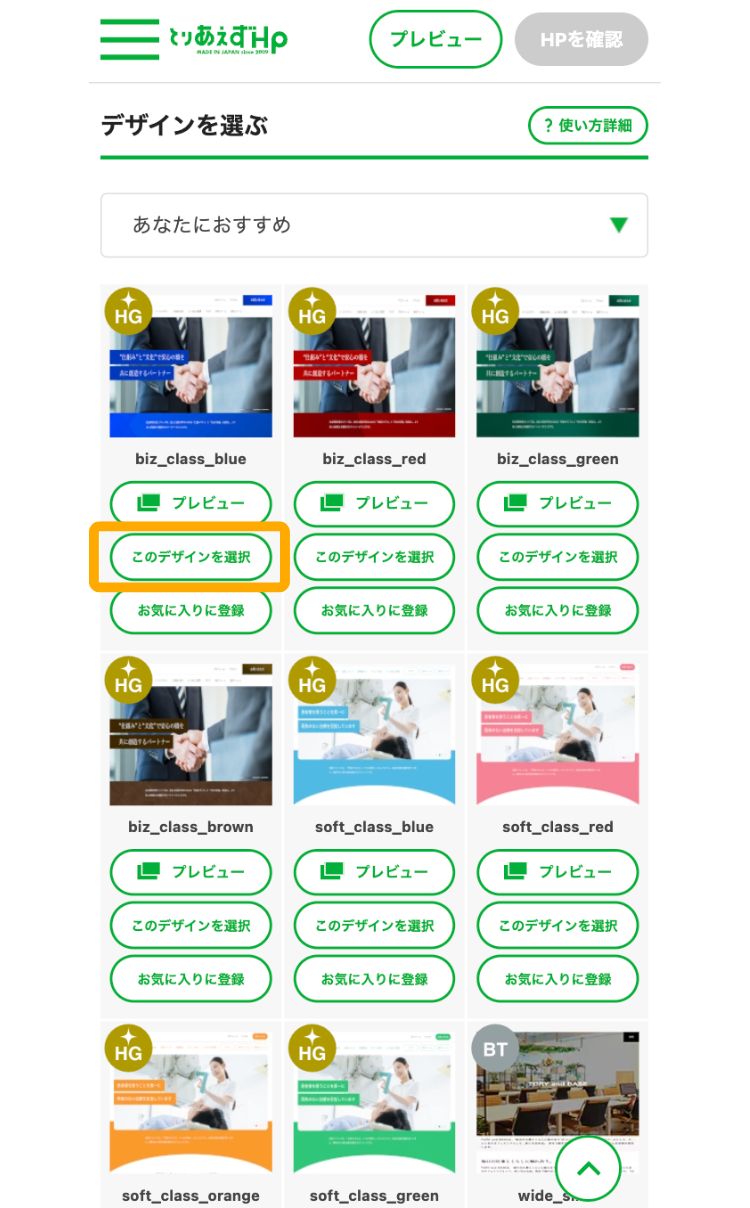Select the biz_class_red design

click(374, 557)
